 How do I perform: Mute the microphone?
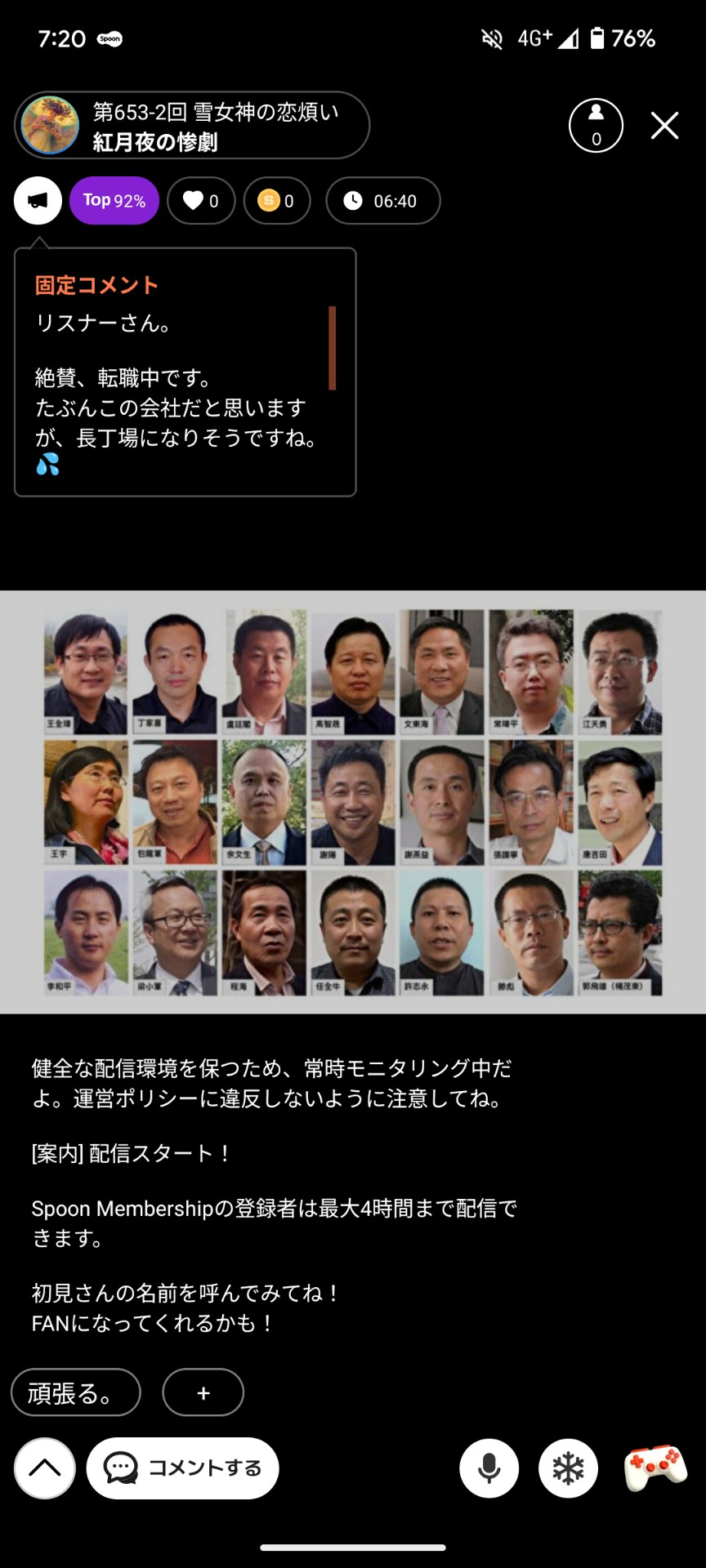tap(489, 1468)
